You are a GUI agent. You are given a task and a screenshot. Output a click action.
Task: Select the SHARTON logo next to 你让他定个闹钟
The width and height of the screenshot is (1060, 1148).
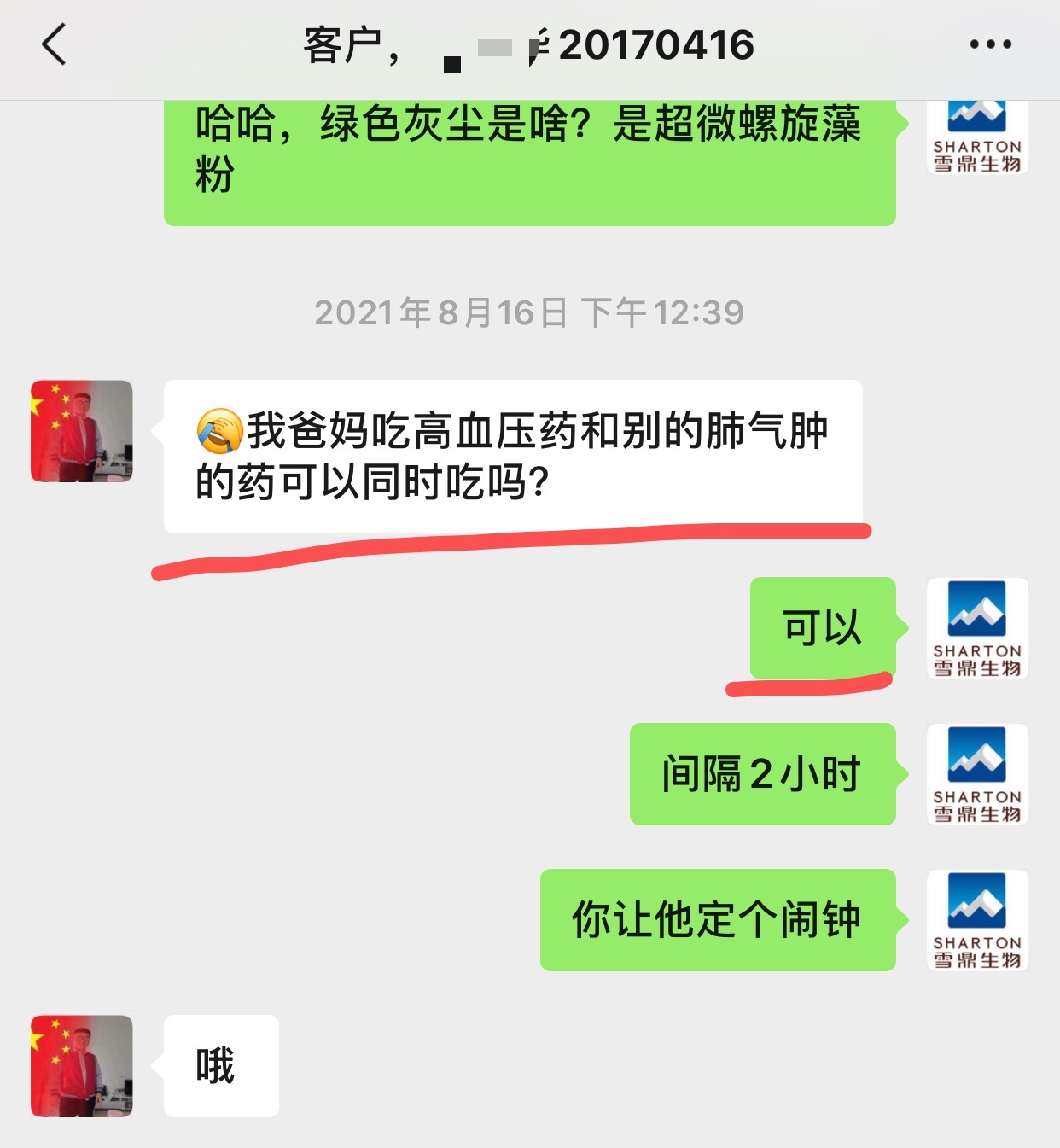click(x=977, y=920)
